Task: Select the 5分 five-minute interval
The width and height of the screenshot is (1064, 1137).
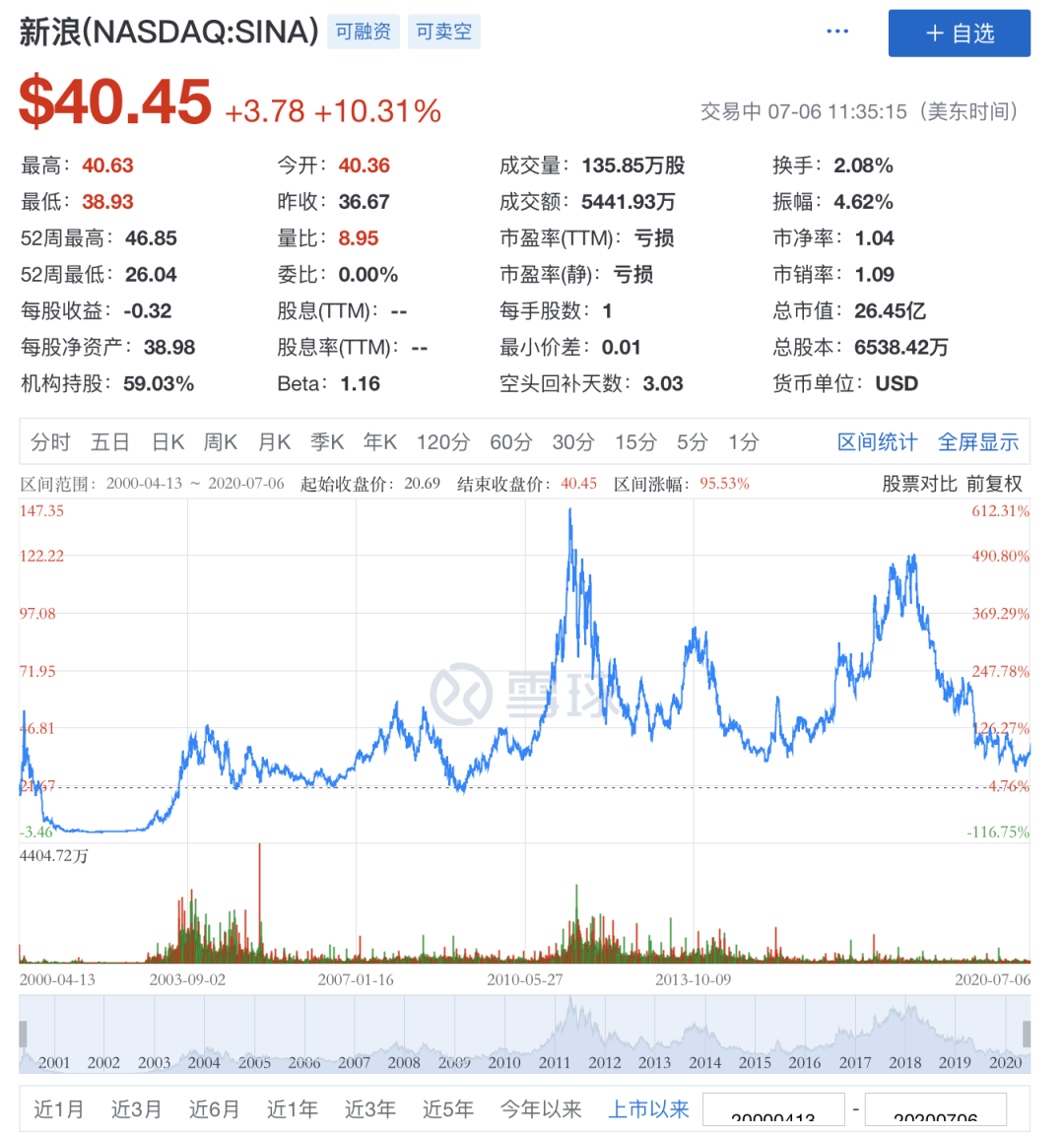Action: [690, 442]
